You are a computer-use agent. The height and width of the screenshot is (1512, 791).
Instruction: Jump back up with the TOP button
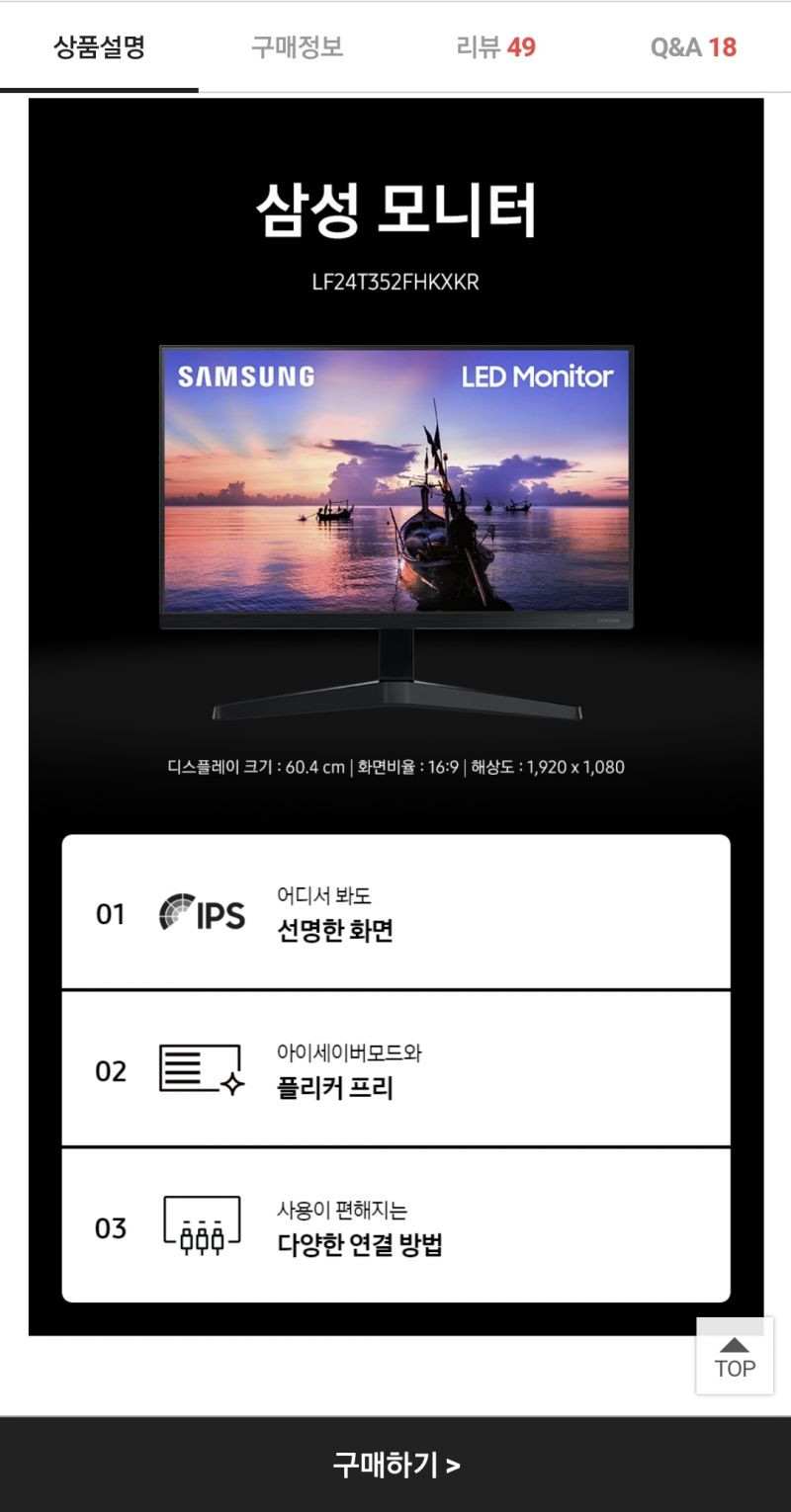pyautogui.click(x=735, y=1357)
